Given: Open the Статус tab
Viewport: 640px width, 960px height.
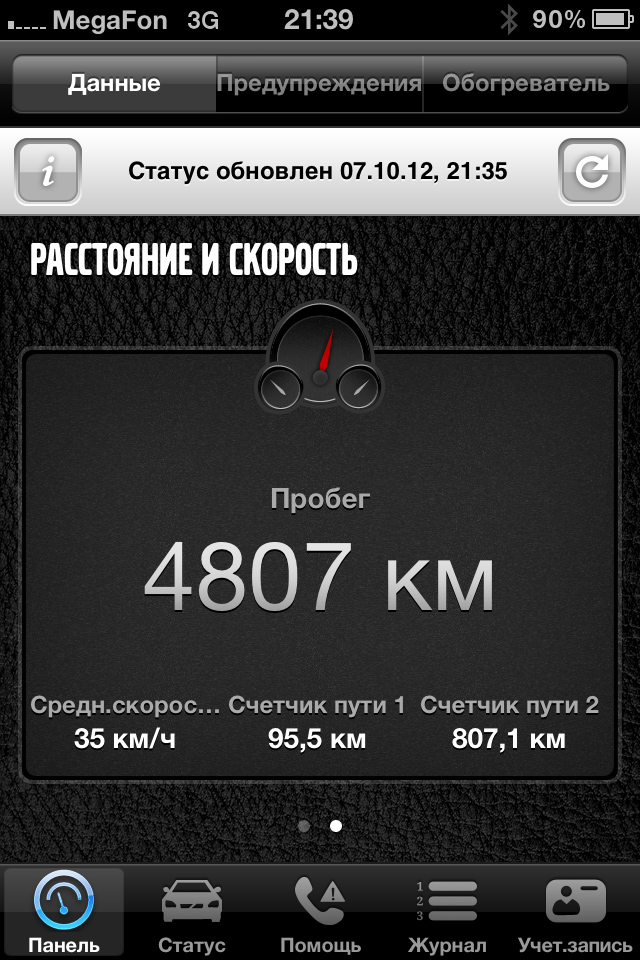Looking at the screenshot, I should 192,912.
